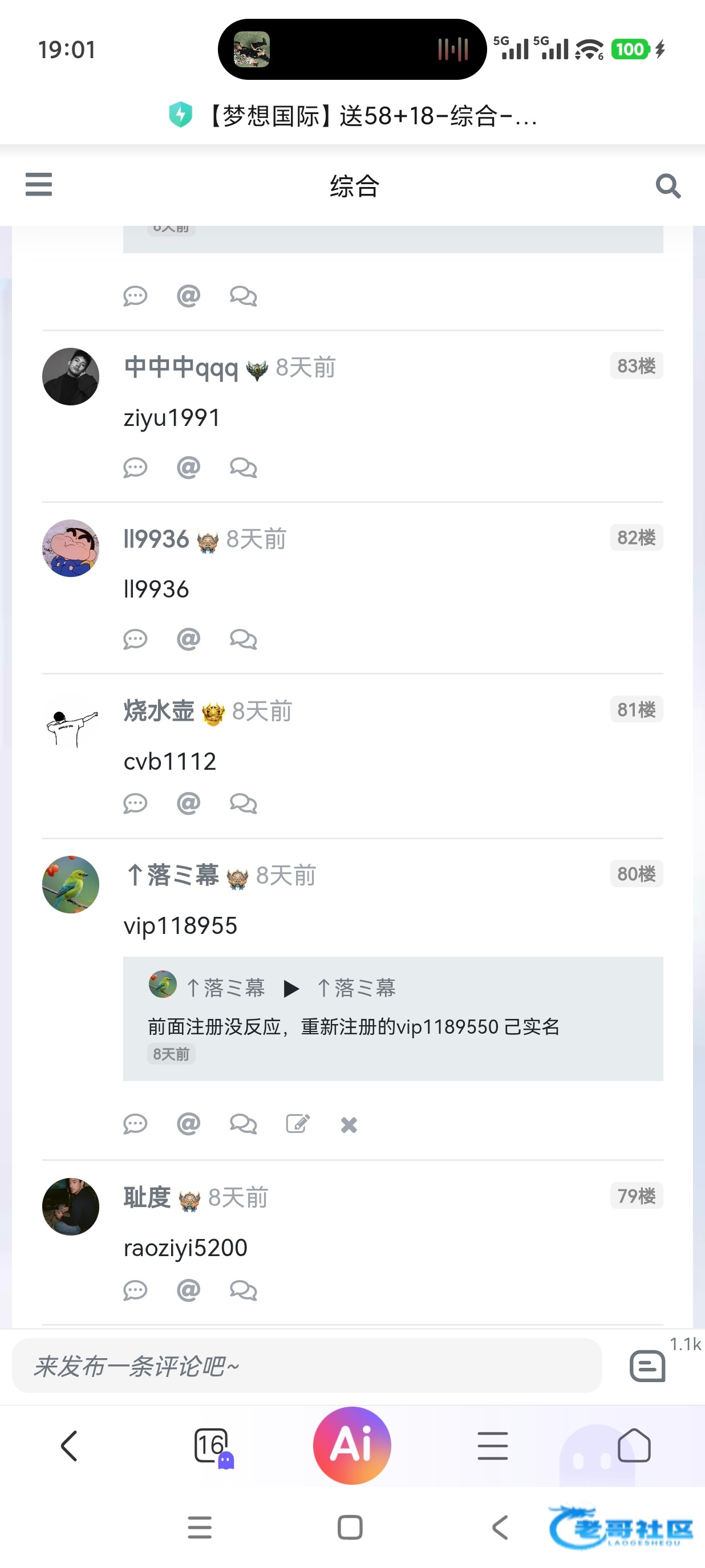This screenshot has width=705, height=1568.
Task: Open 中中中qqq's profile avatar
Action: 71,376
